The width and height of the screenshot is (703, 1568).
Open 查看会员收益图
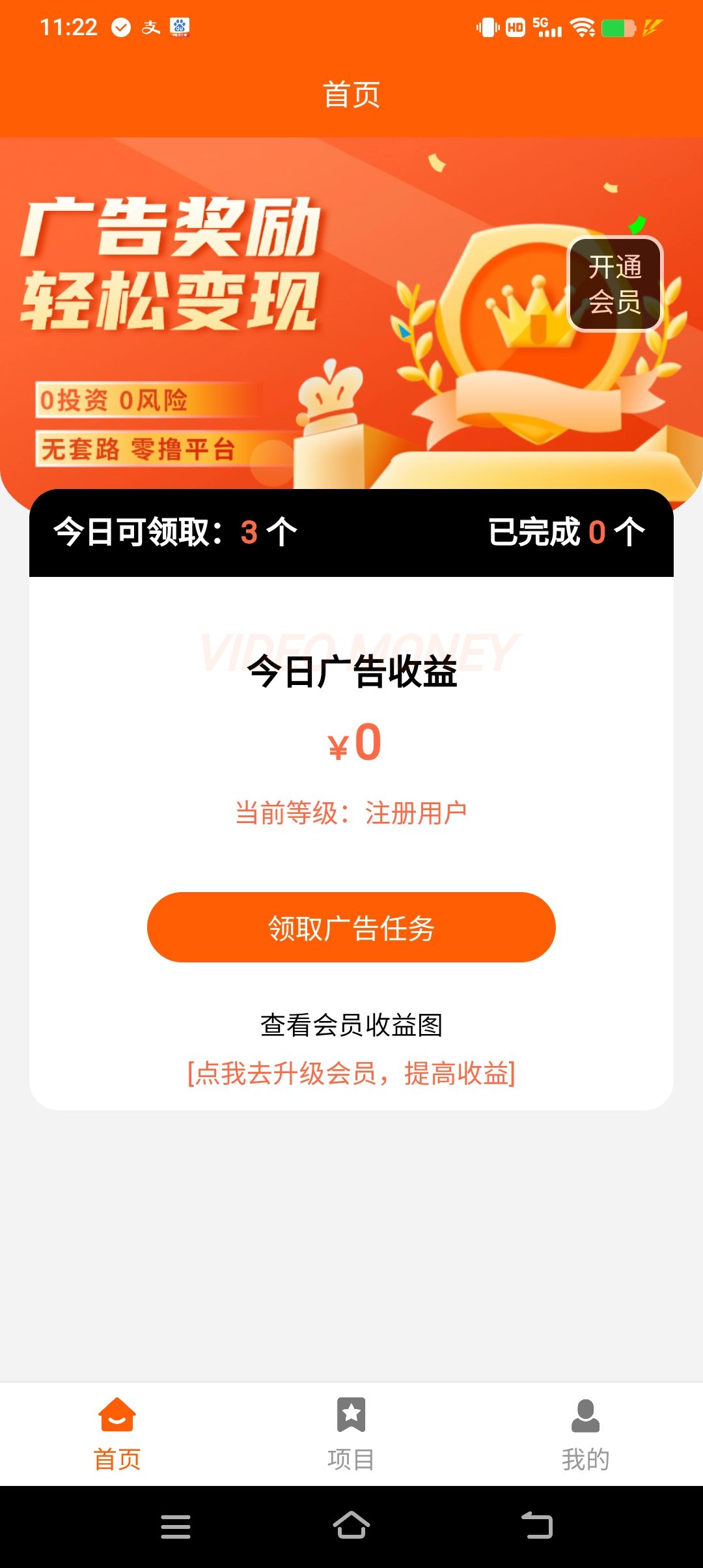[x=351, y=1025]
